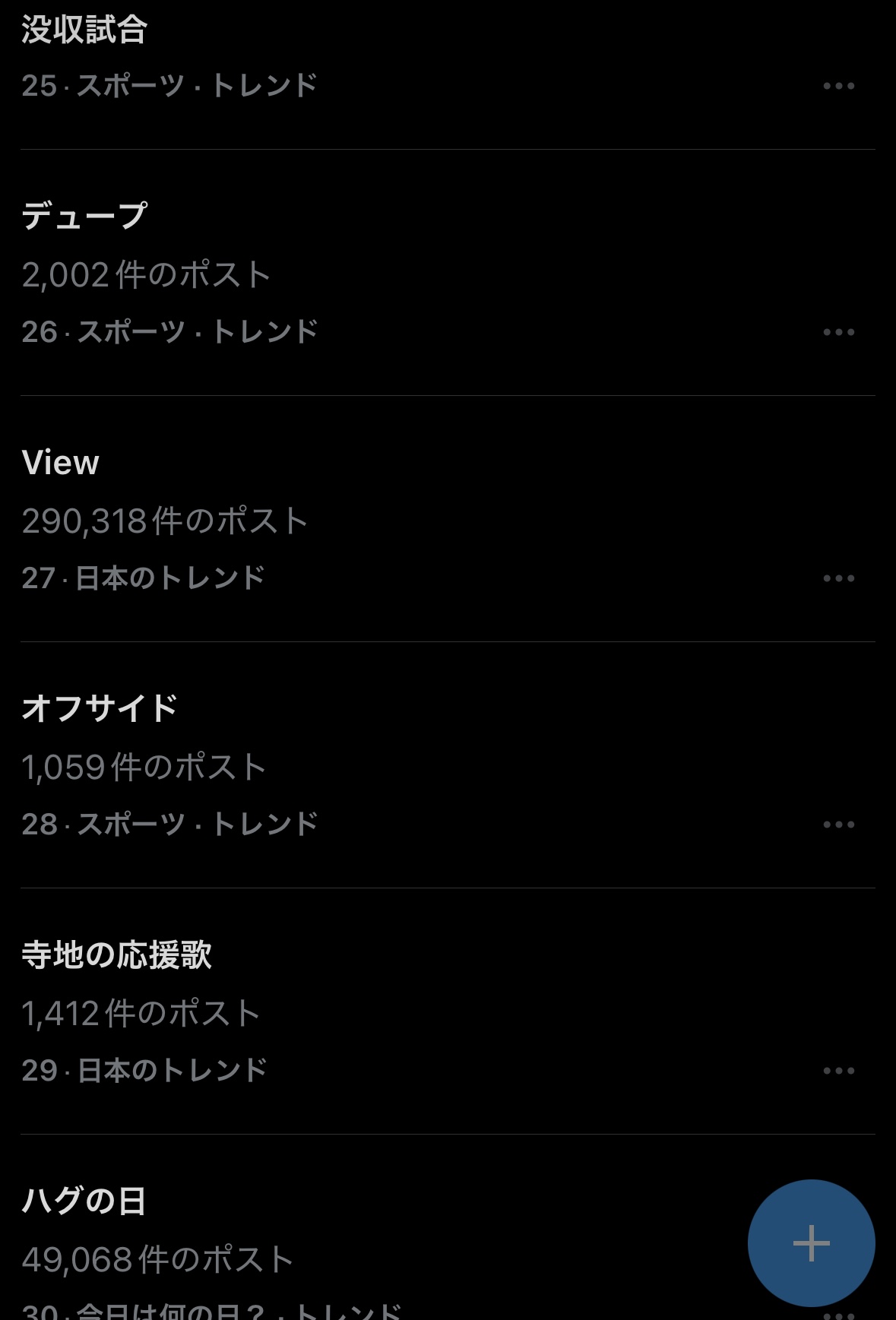The width and height of the screenshot is (896, 1320).
Task: Open more options for 没収試合 trend
Action: click(838, 86)
